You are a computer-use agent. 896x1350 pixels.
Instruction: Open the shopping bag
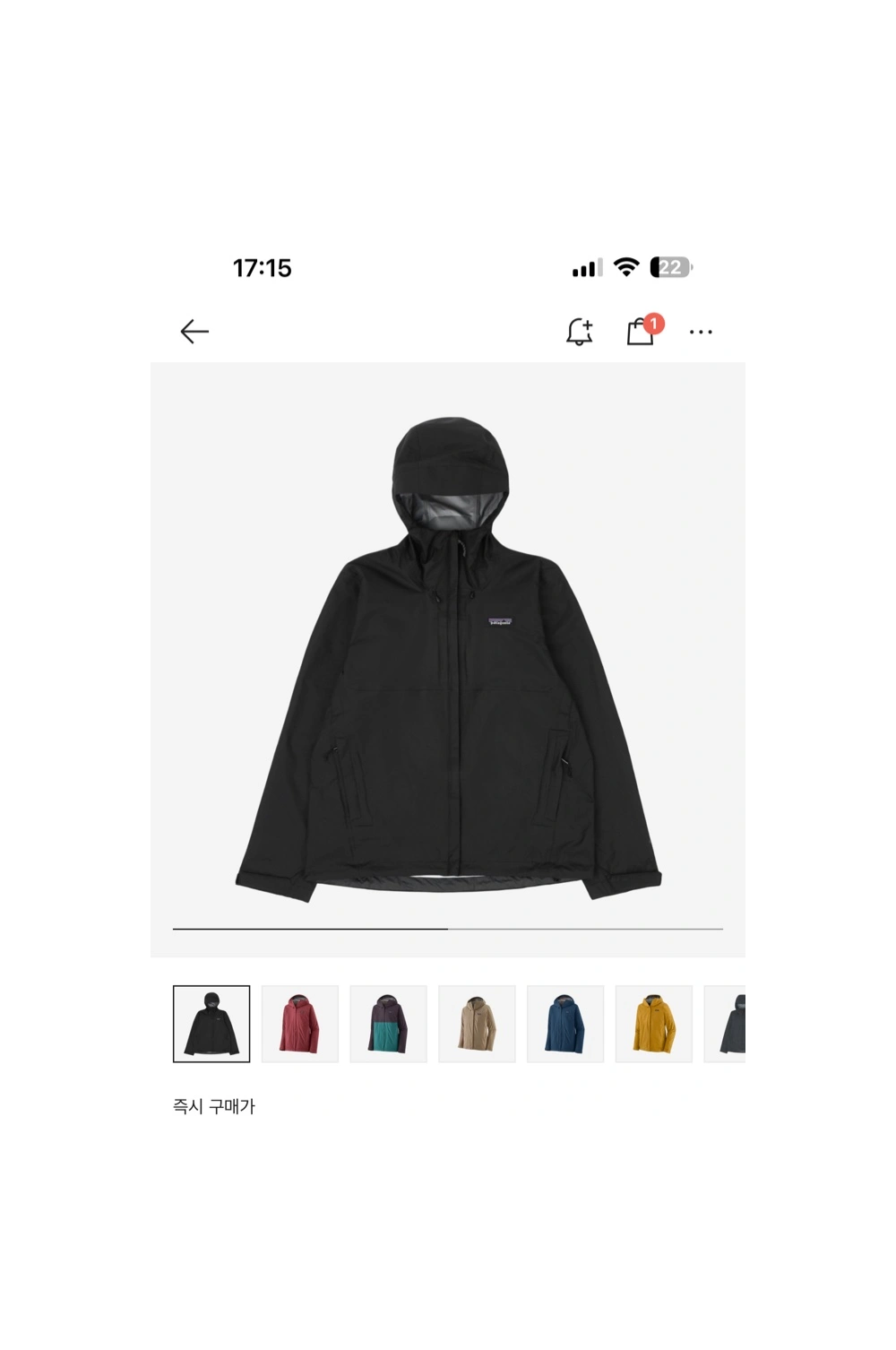tap(640, 332)
